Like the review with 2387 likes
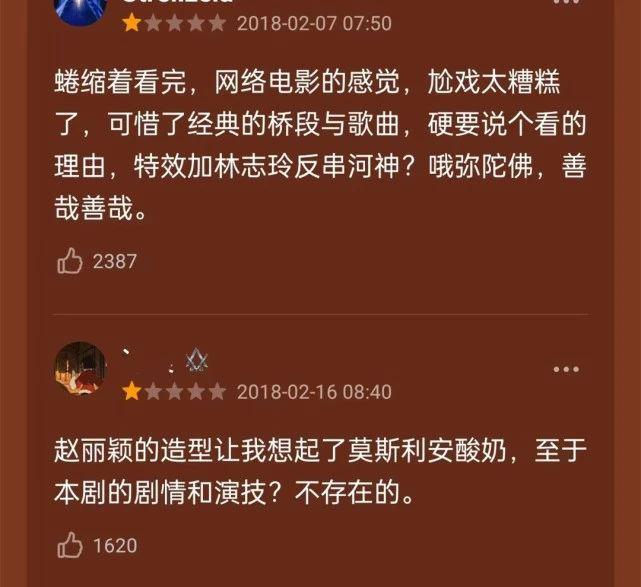The height and width of the screenshot is (587, 641). 70,262
